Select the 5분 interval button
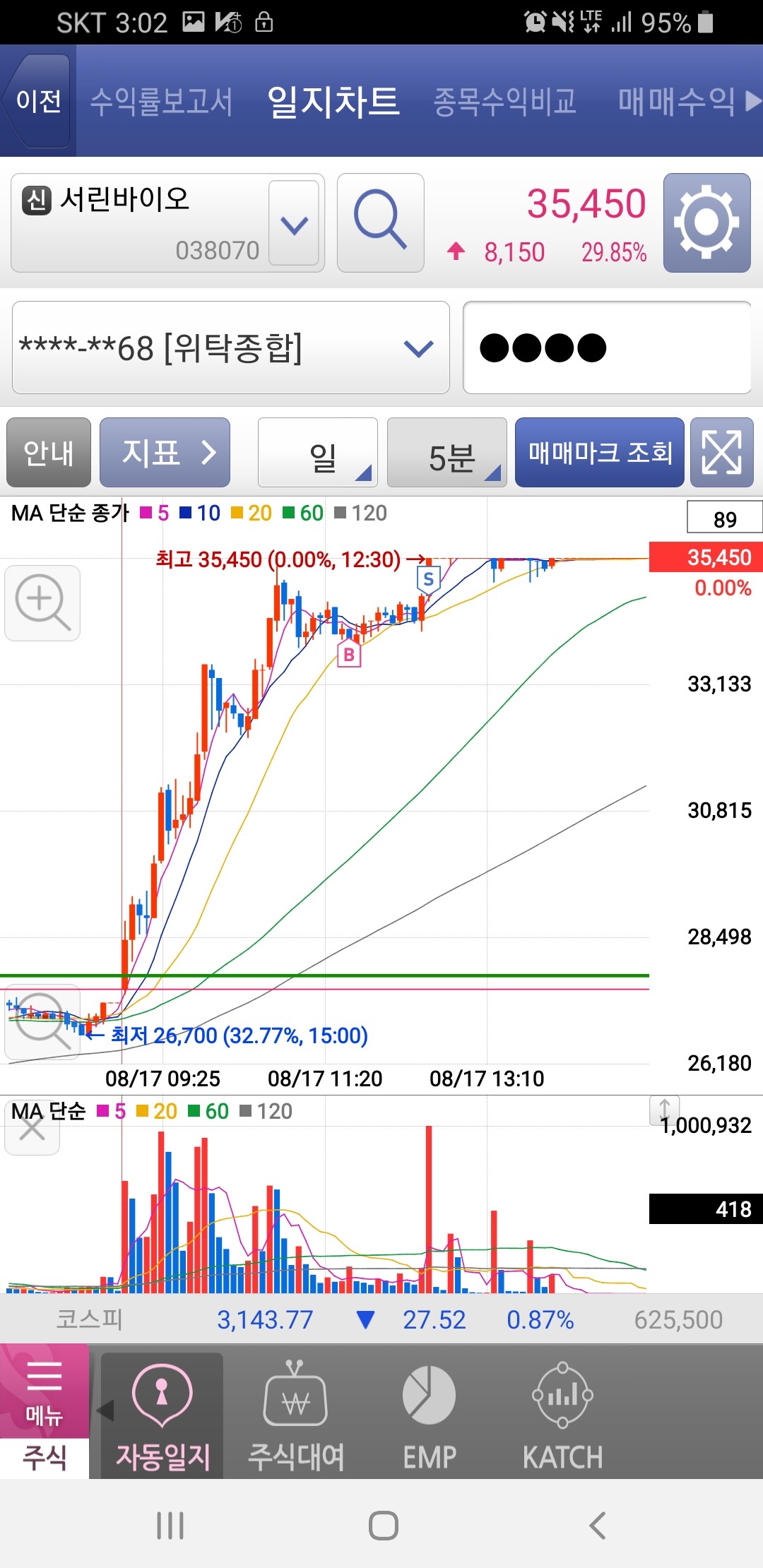The height and width of the screenshot is (1568, 763). [446, 453]
